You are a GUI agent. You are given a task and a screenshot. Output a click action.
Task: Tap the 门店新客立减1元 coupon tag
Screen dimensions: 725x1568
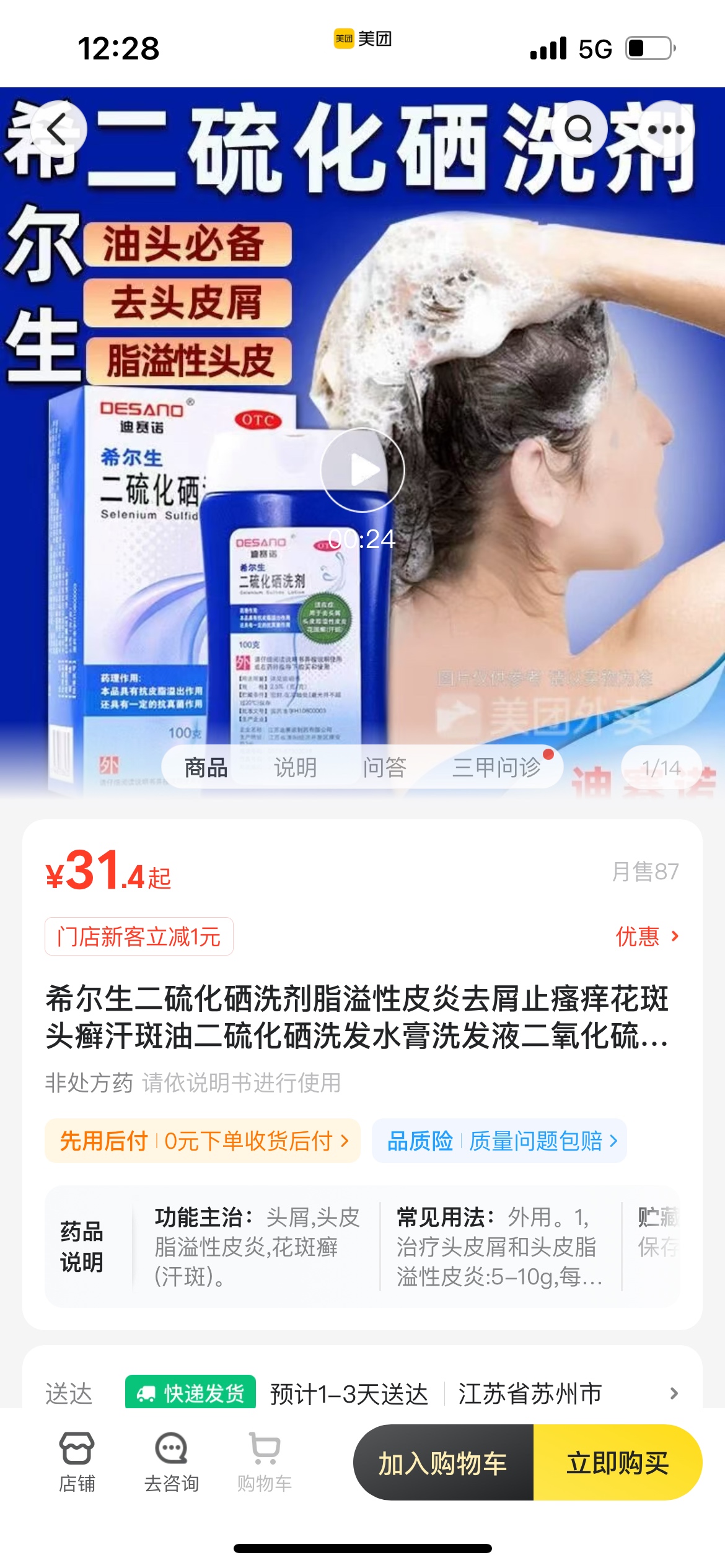(139, 936)
